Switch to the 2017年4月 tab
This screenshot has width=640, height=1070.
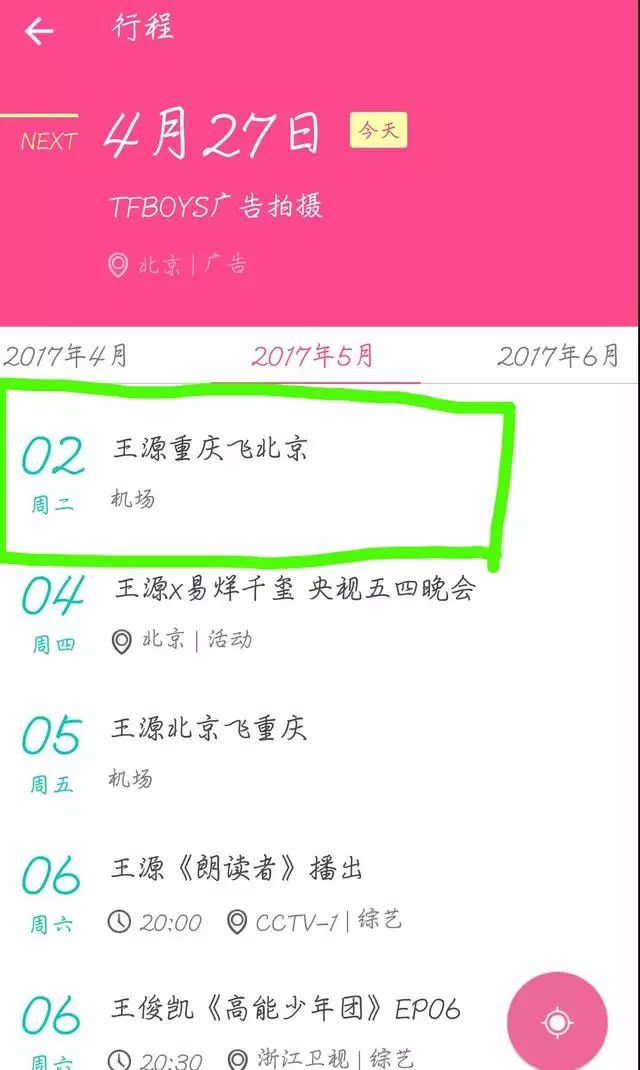pos(66,355)
